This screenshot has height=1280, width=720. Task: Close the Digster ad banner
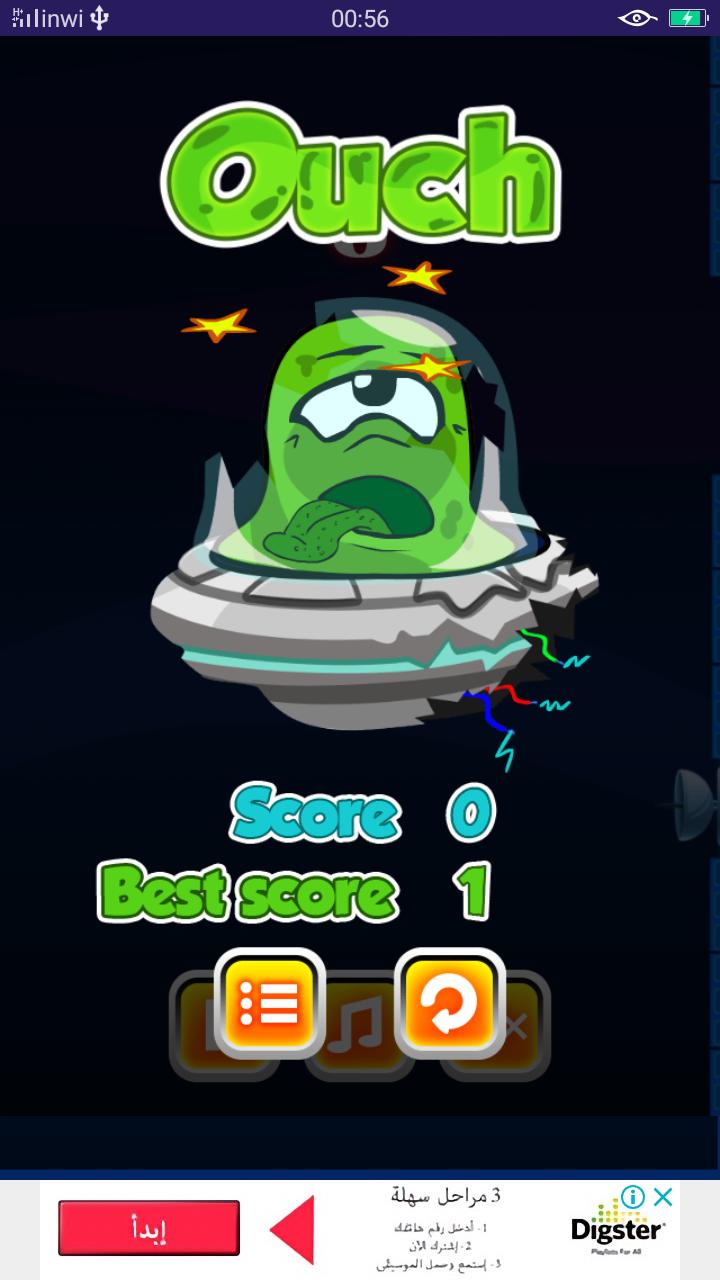point(662,1197)
